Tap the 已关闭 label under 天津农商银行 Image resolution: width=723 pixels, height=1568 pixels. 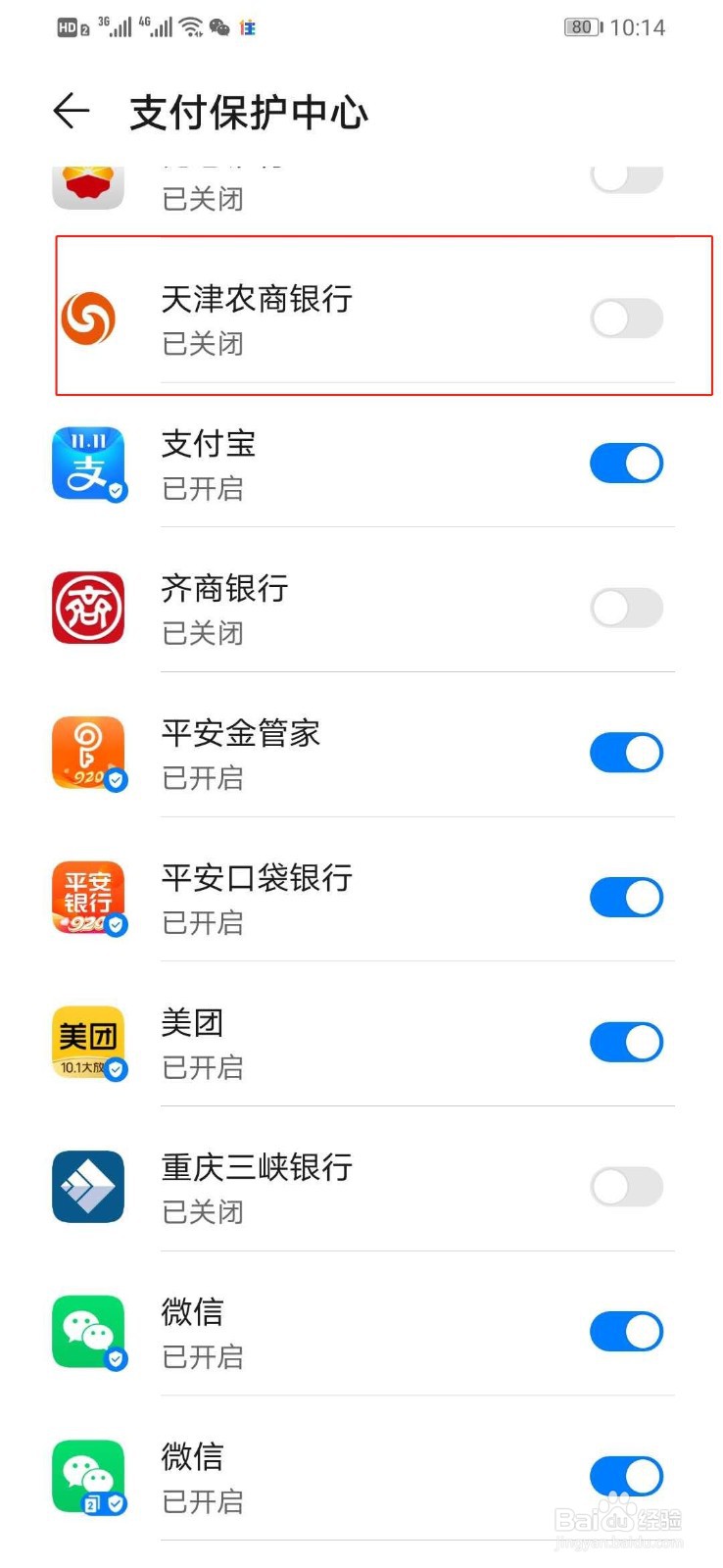coord(202,344)
